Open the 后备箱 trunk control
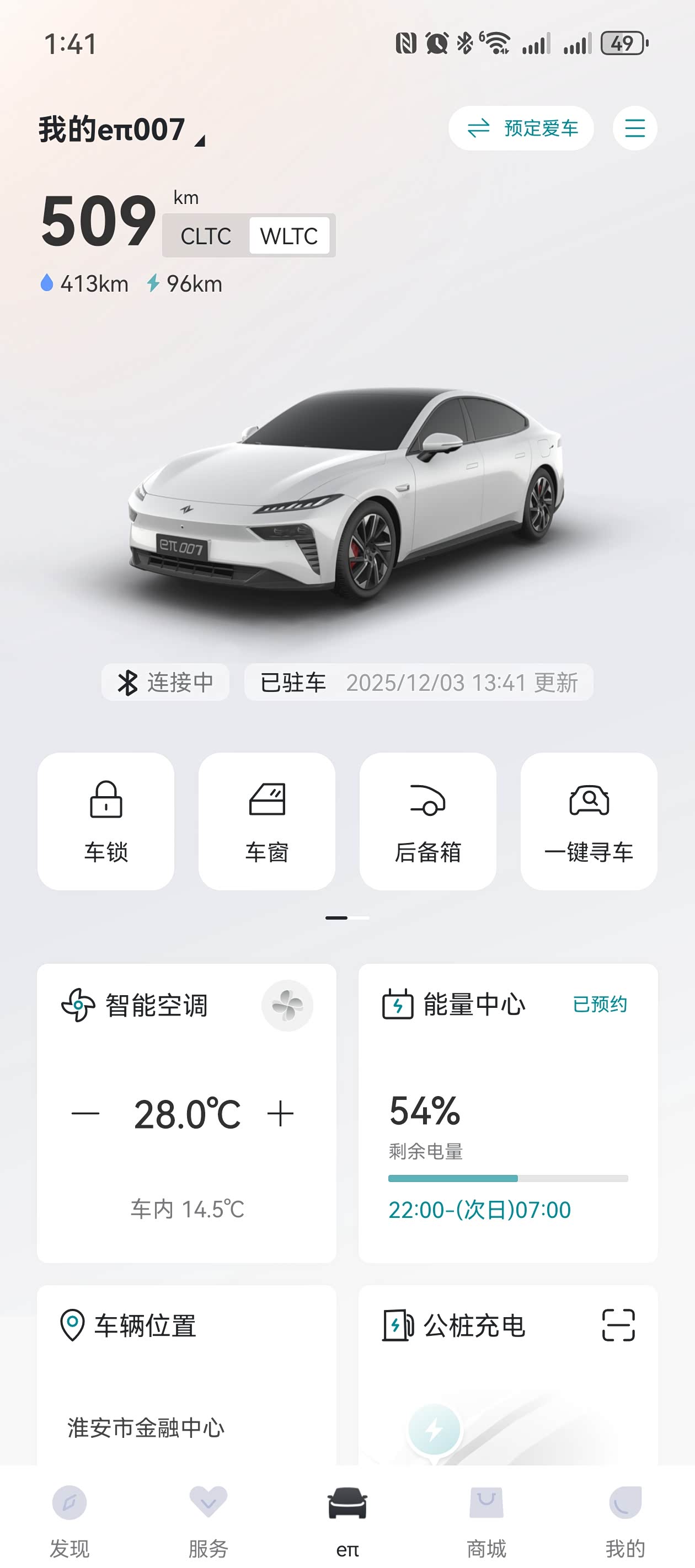Viewport: 695px width, 1568px height. click(x=427, y=821)
